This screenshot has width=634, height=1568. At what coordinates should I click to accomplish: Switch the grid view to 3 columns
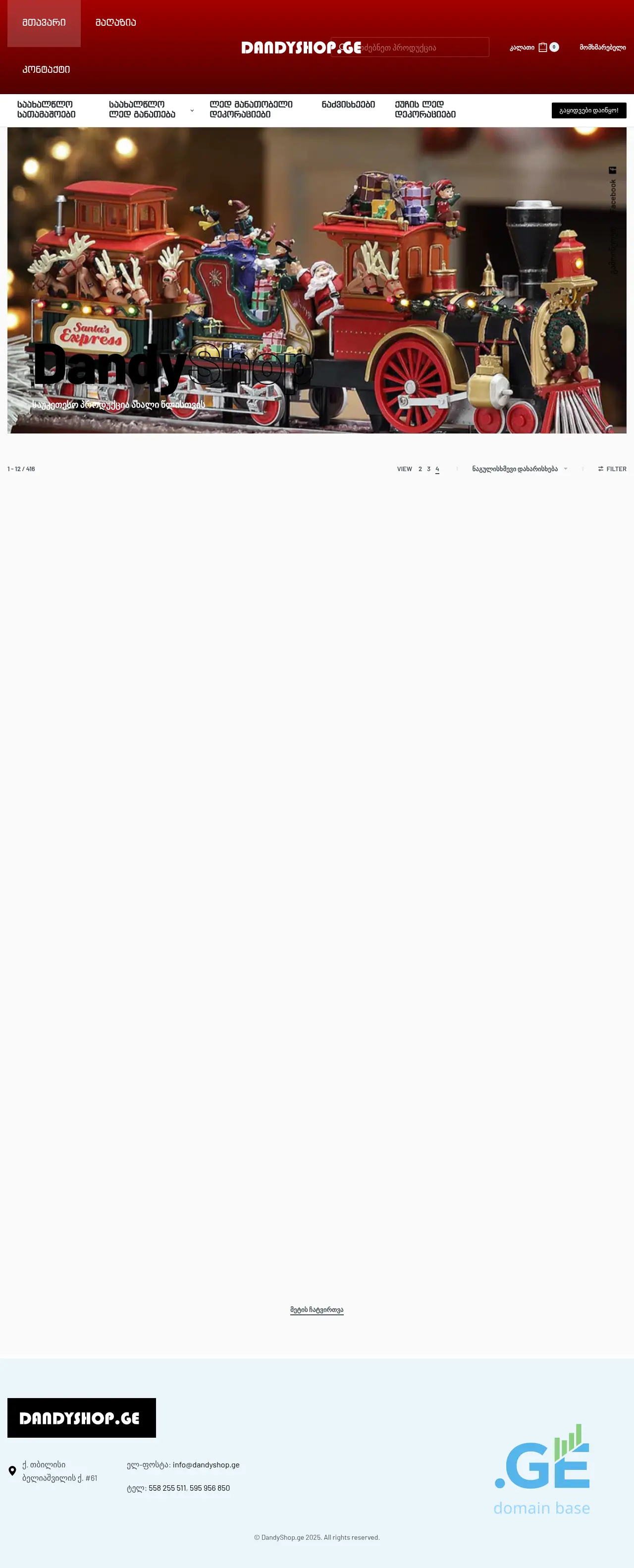(x=428, y=469)
